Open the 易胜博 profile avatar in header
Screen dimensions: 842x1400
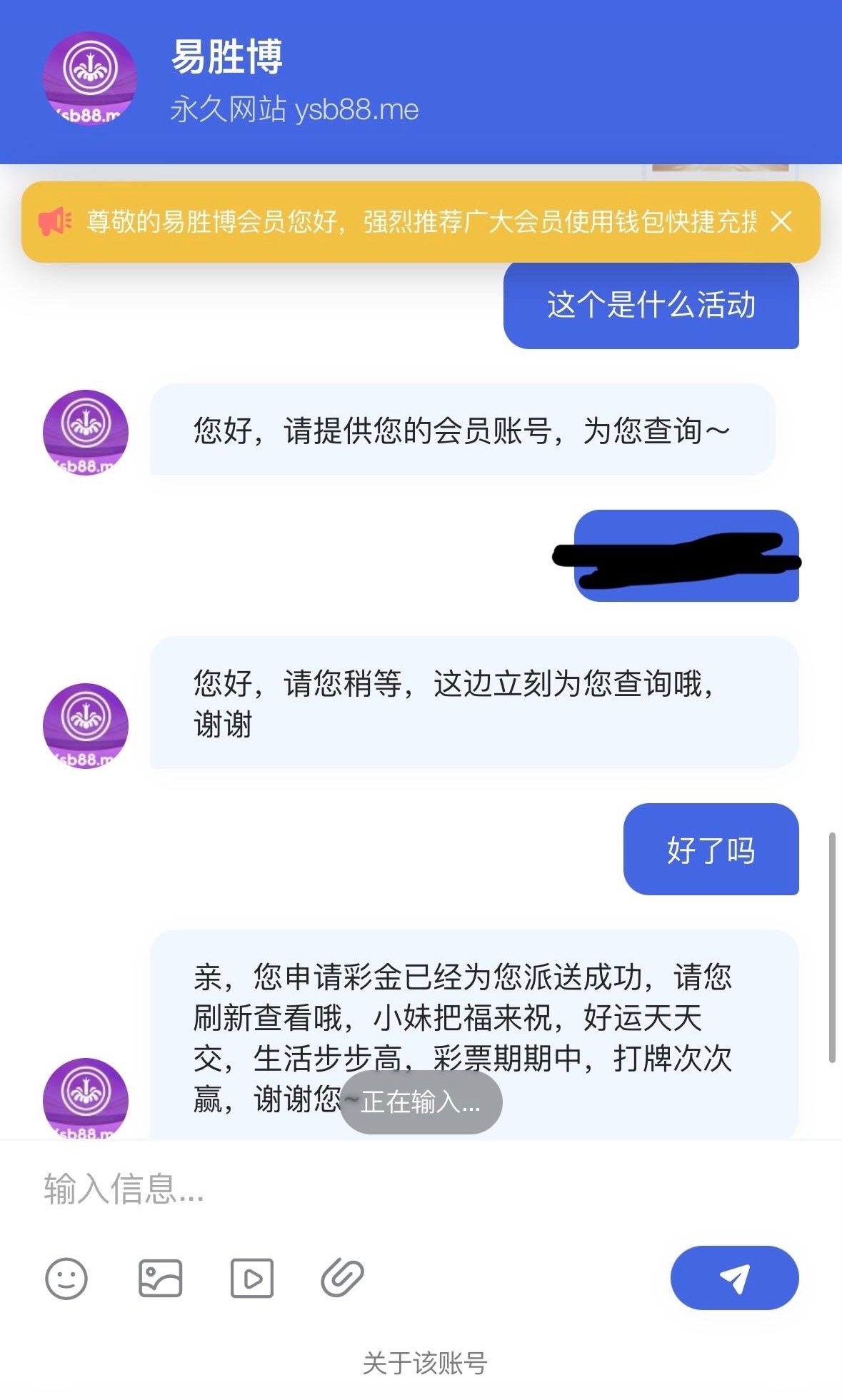pos(89,79)
